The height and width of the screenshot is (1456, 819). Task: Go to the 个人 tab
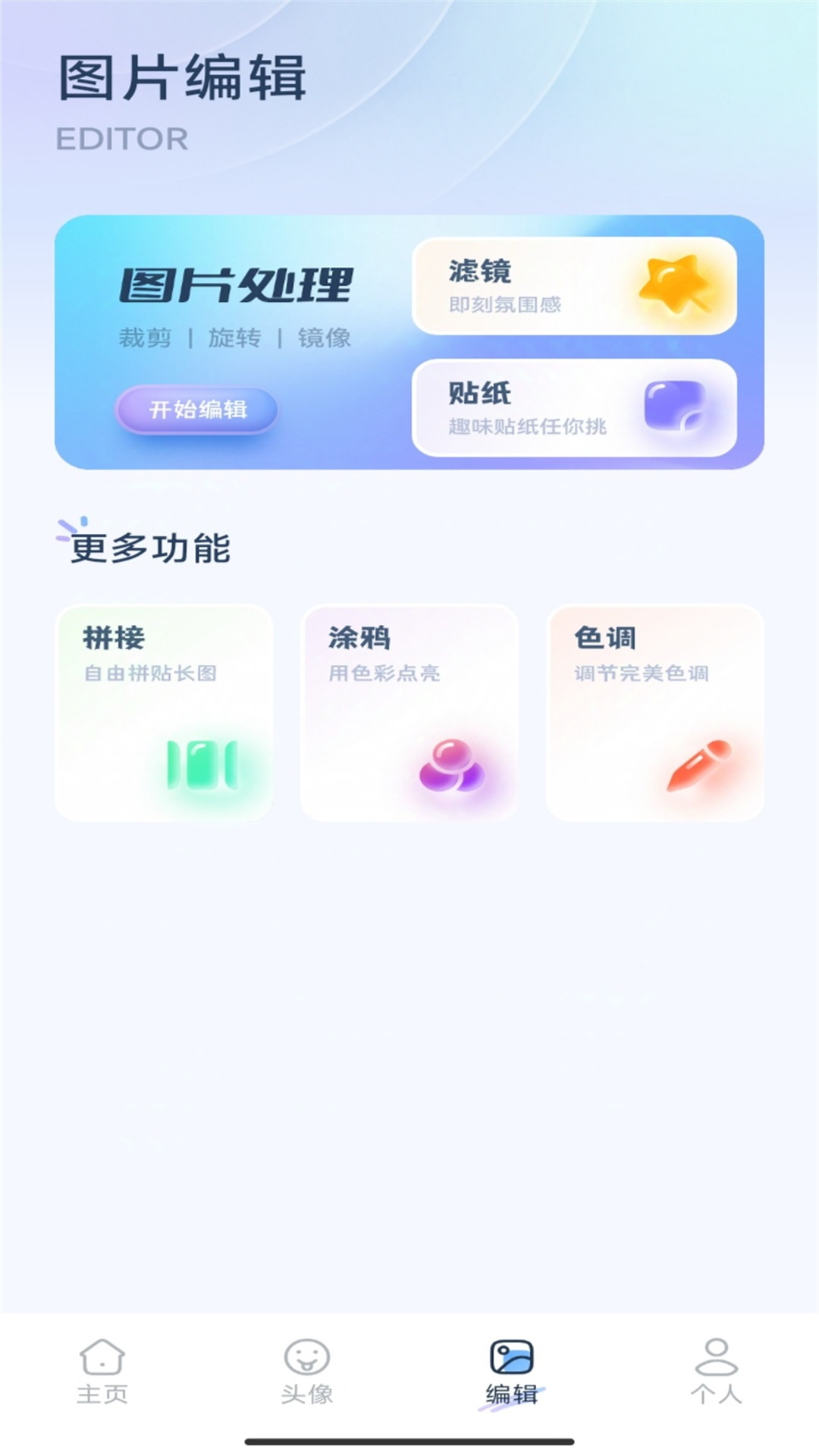(x=716, y=1371)
